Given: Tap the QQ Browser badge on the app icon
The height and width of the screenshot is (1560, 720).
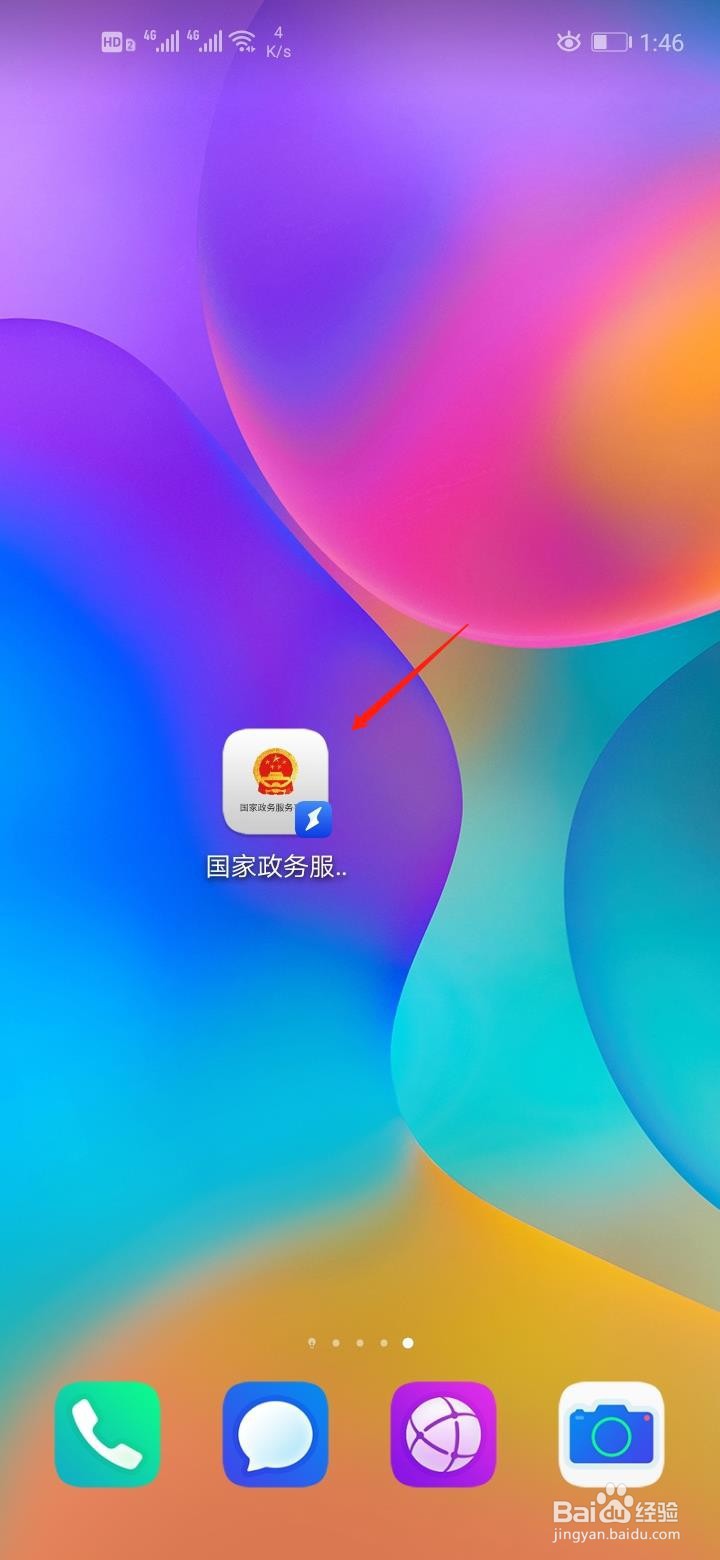Looking at the screenshot, I should pyautogui.click(x=312, y=817).
